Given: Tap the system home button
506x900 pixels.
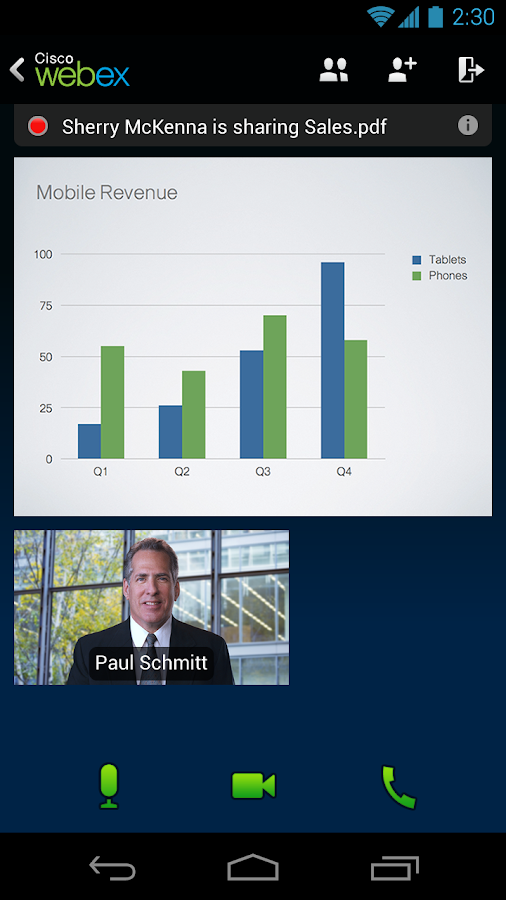Looking at the screenshot, I should 253,867.
